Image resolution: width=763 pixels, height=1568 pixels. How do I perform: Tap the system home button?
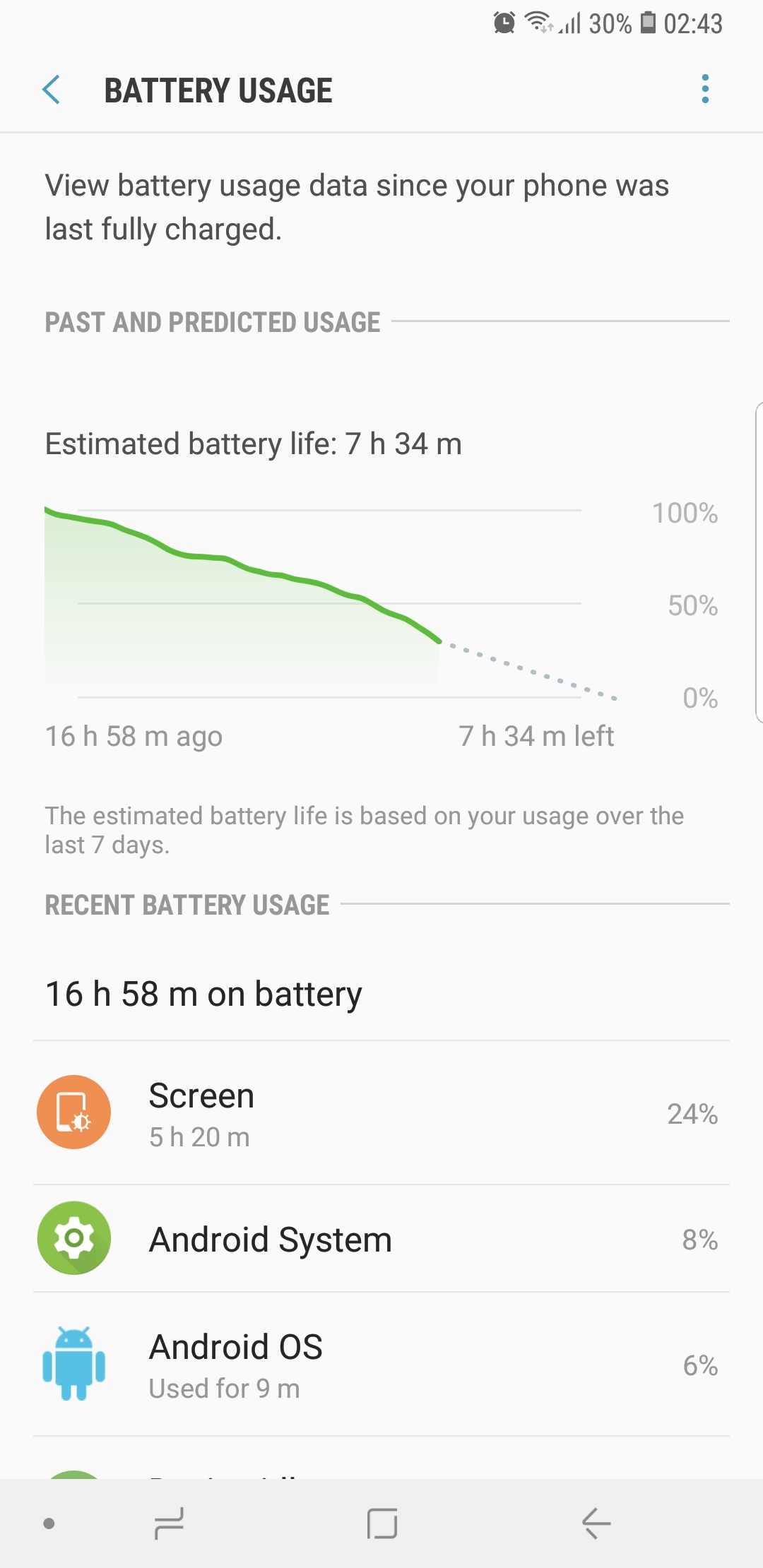382,1524
